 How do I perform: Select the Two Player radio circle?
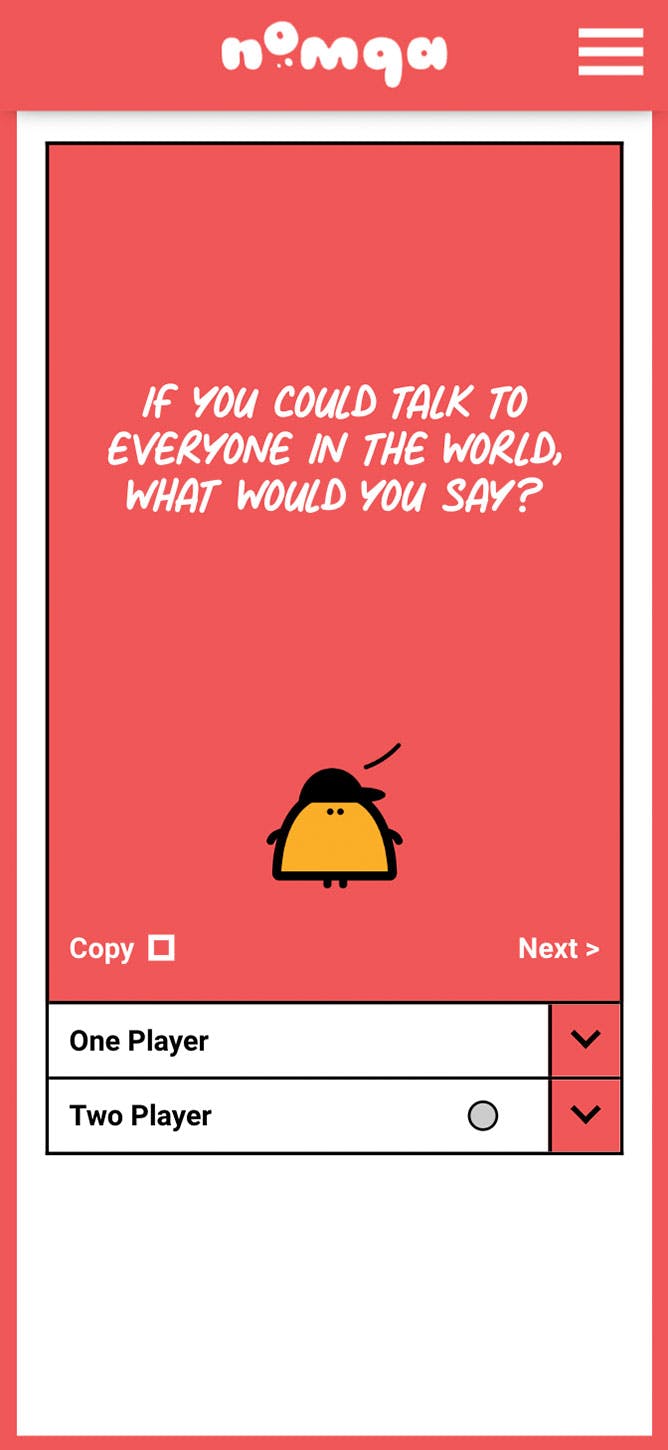tap(482, 1115)
